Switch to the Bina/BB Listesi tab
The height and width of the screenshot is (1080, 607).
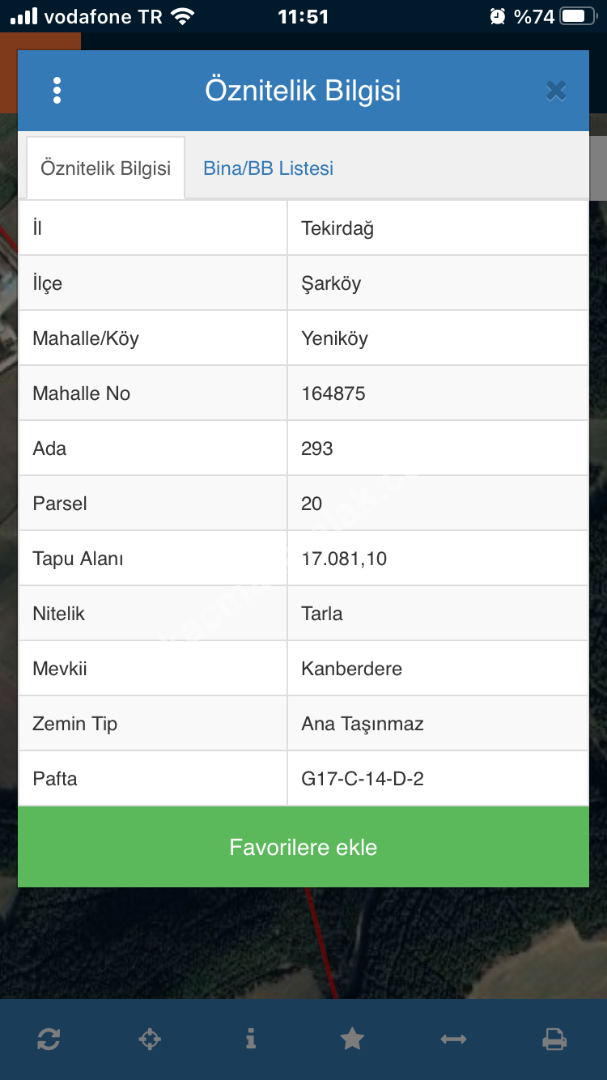268,168
